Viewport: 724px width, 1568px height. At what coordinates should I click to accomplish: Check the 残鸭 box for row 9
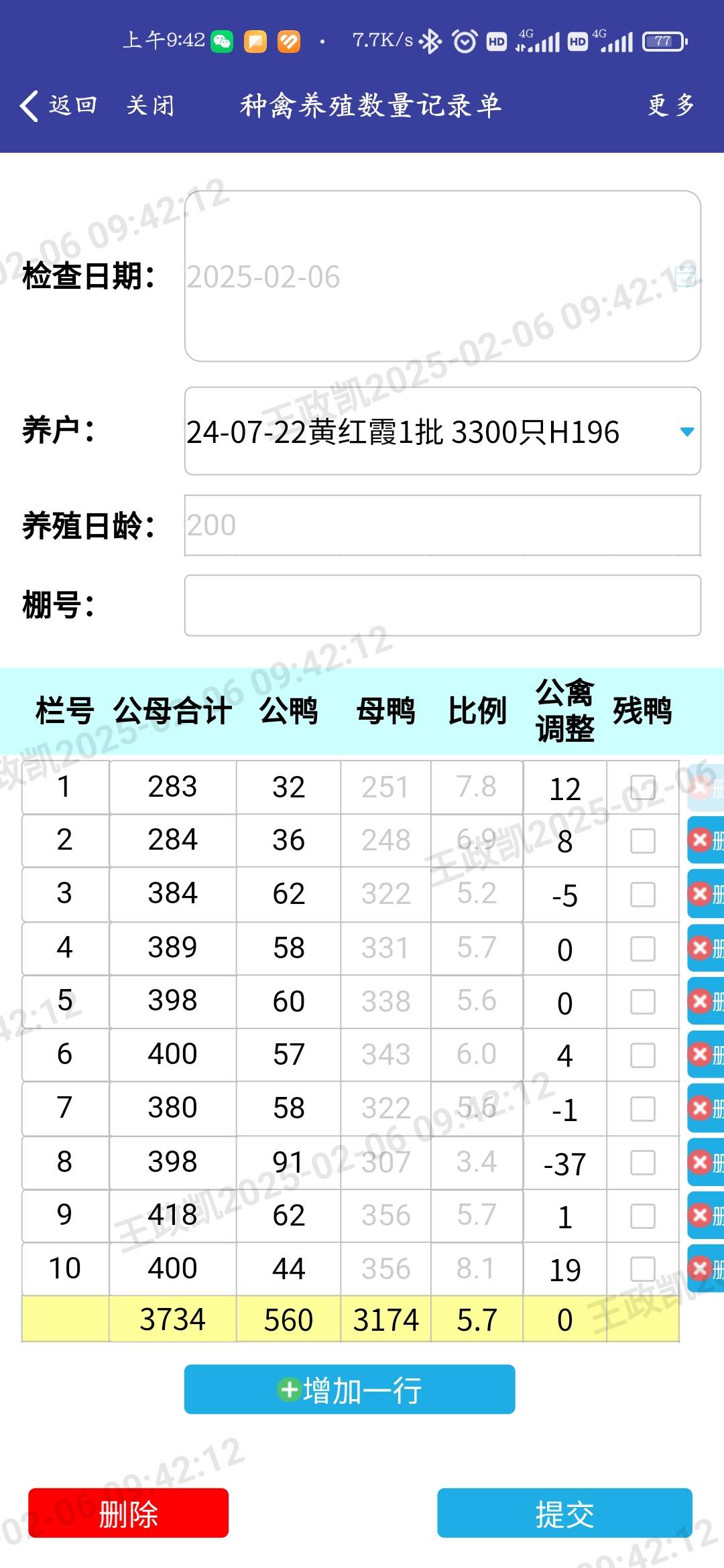point(642,1216)
